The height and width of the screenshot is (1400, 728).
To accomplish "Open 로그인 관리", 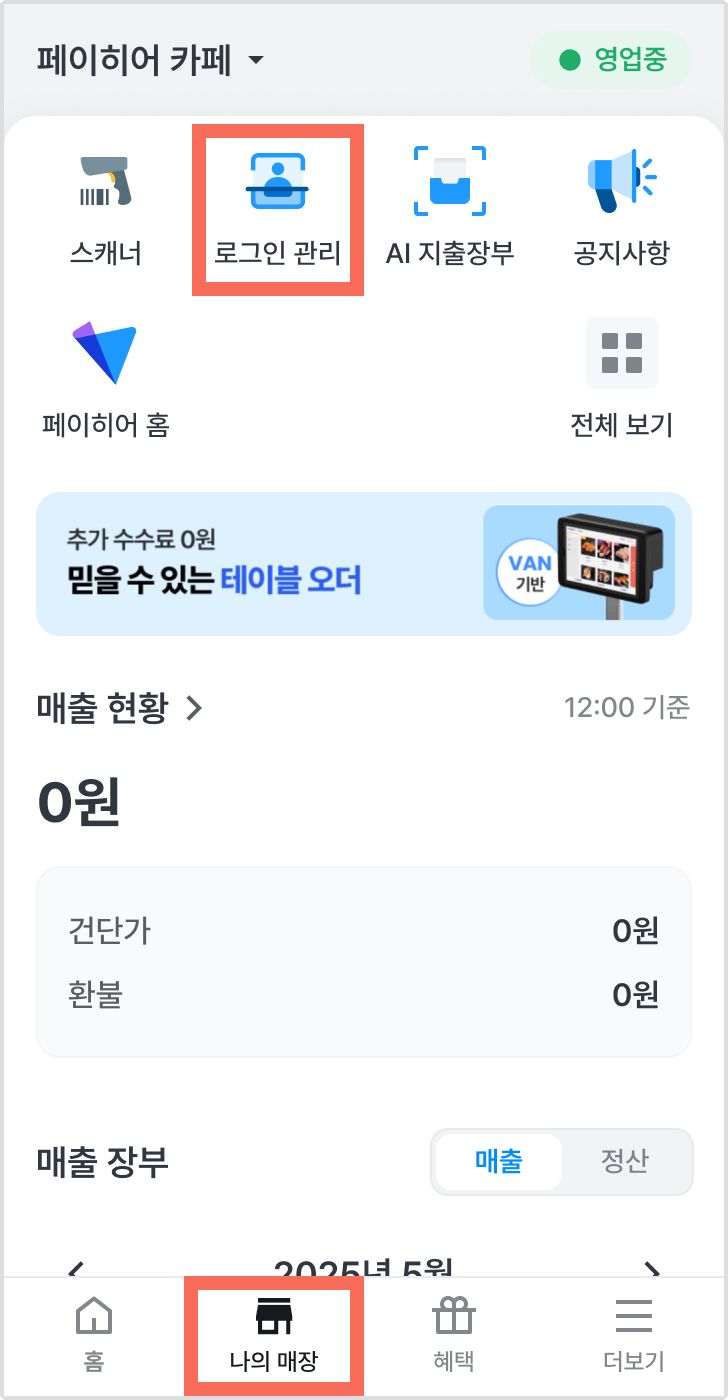I will [x=277, y=208].
